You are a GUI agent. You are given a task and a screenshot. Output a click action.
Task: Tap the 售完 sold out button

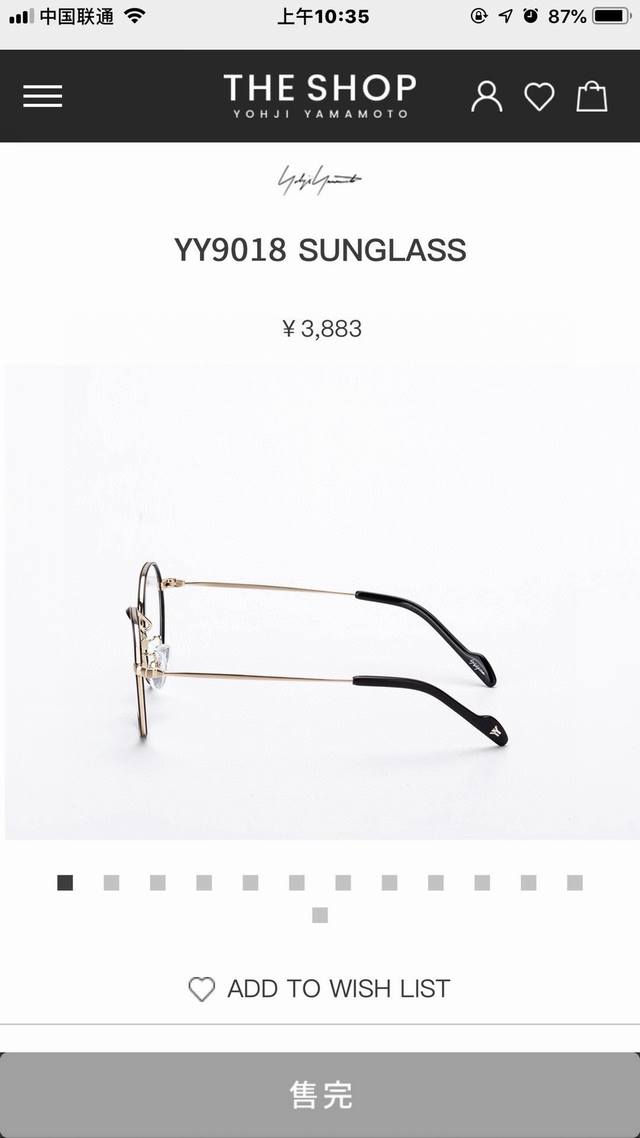point(320,1094)
